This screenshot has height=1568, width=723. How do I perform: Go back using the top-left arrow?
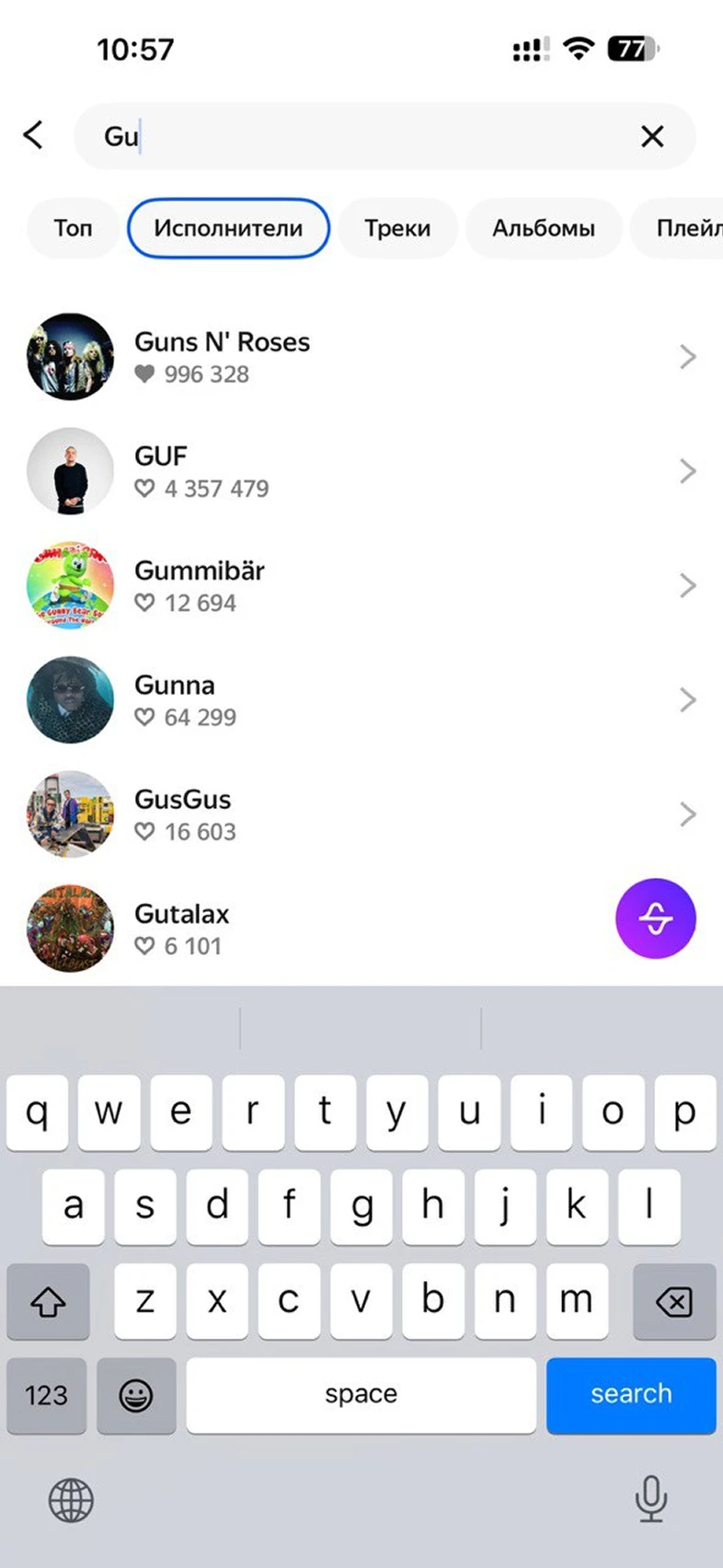point(34,136)
